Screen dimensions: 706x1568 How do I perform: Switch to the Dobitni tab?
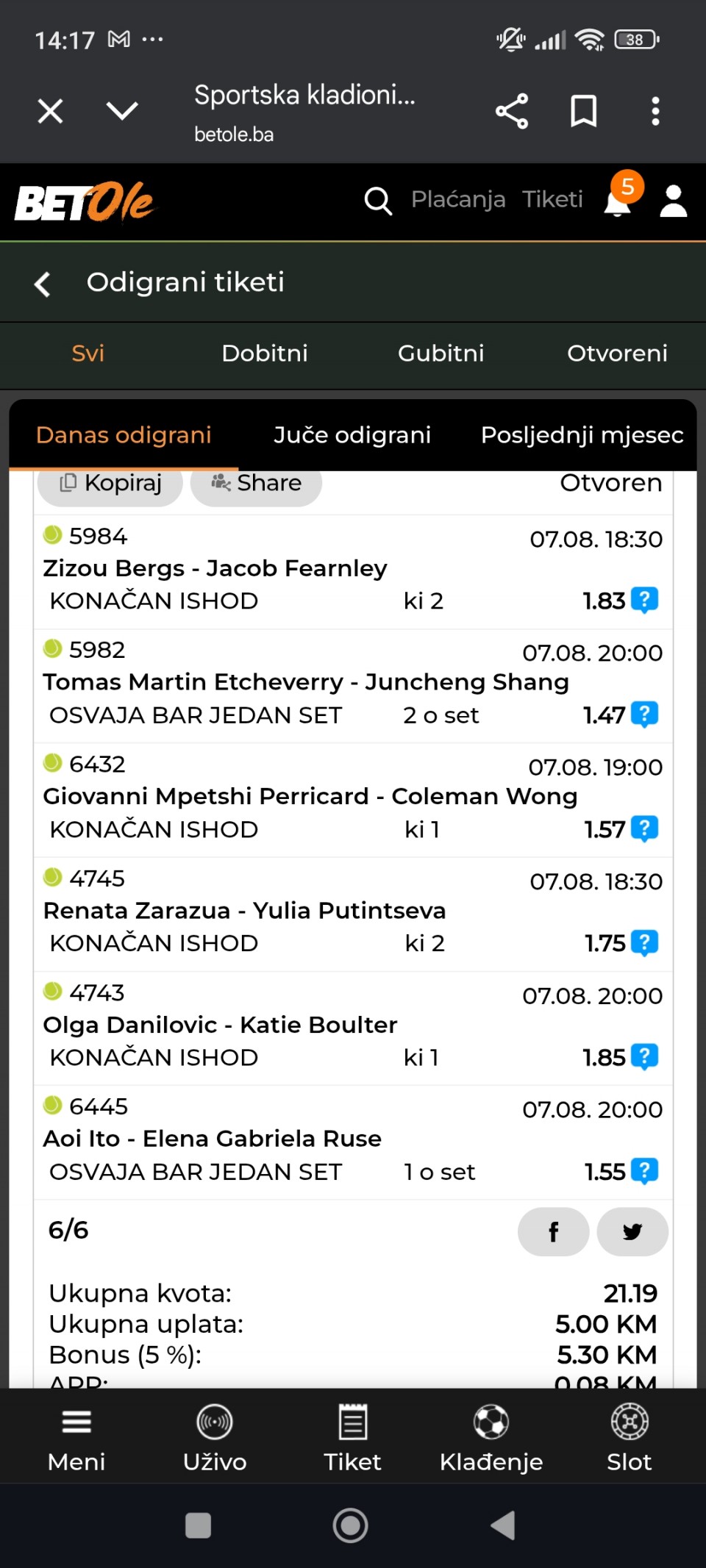point(265,354)
